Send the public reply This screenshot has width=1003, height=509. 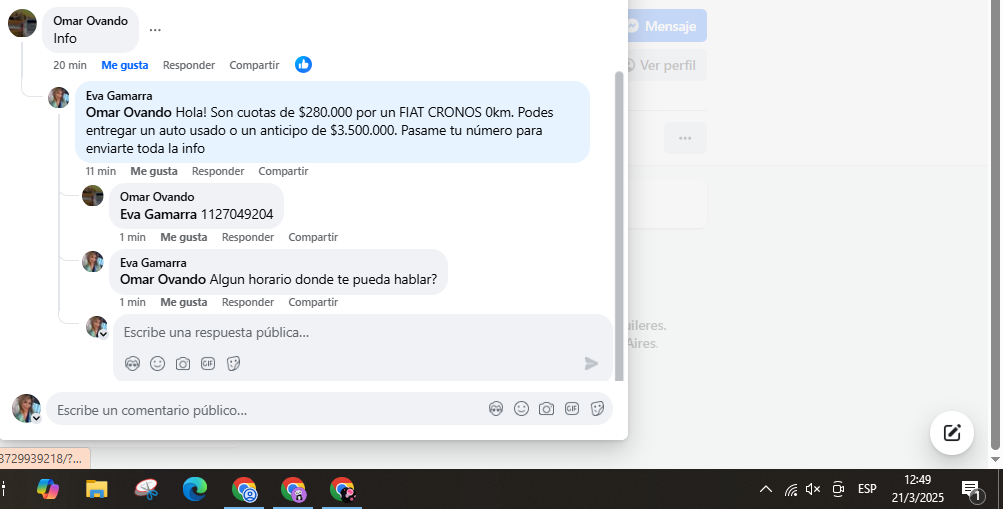coord(591,364)
